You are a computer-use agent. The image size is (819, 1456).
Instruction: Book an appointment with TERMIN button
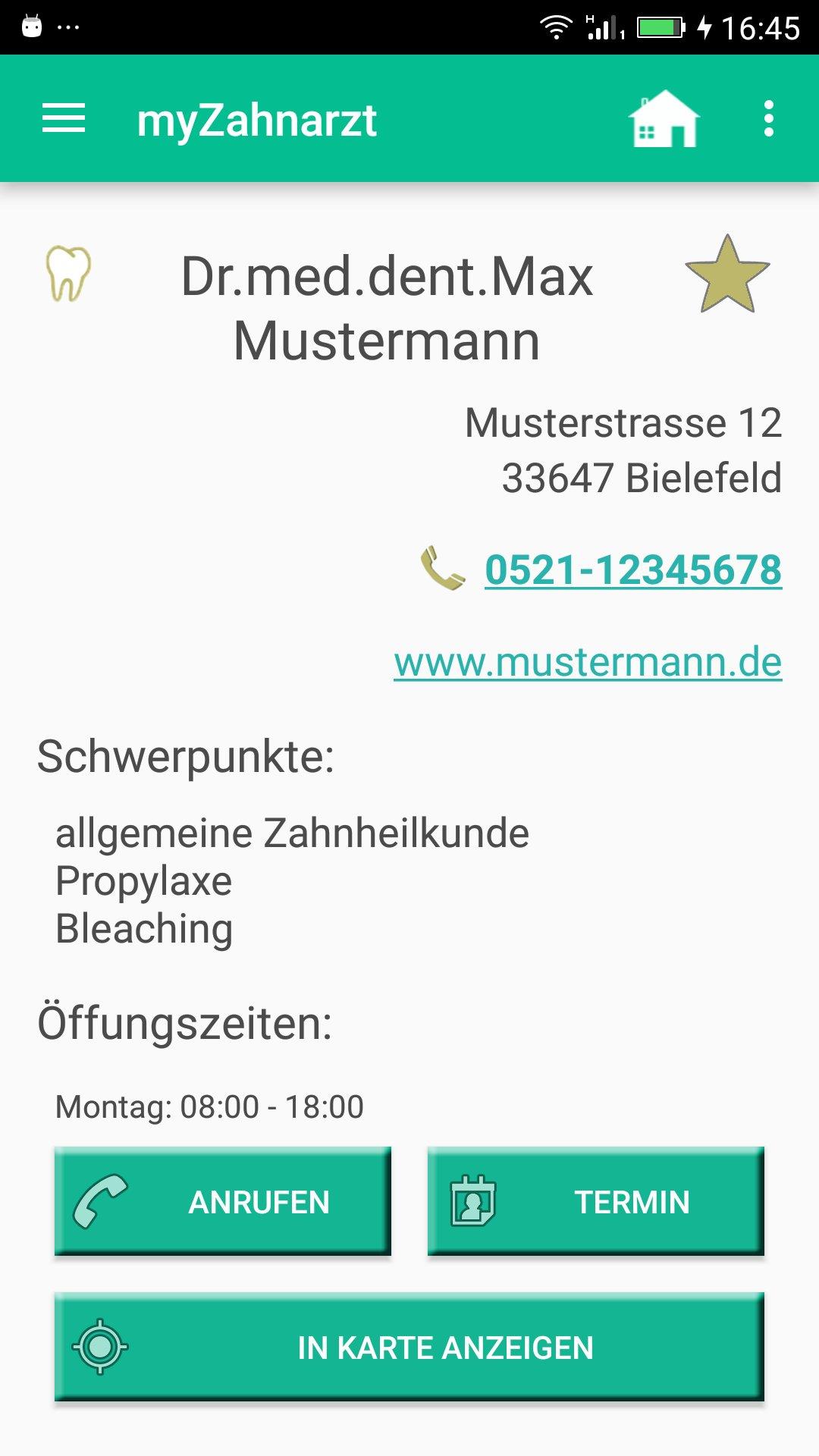click(596, 1201)
